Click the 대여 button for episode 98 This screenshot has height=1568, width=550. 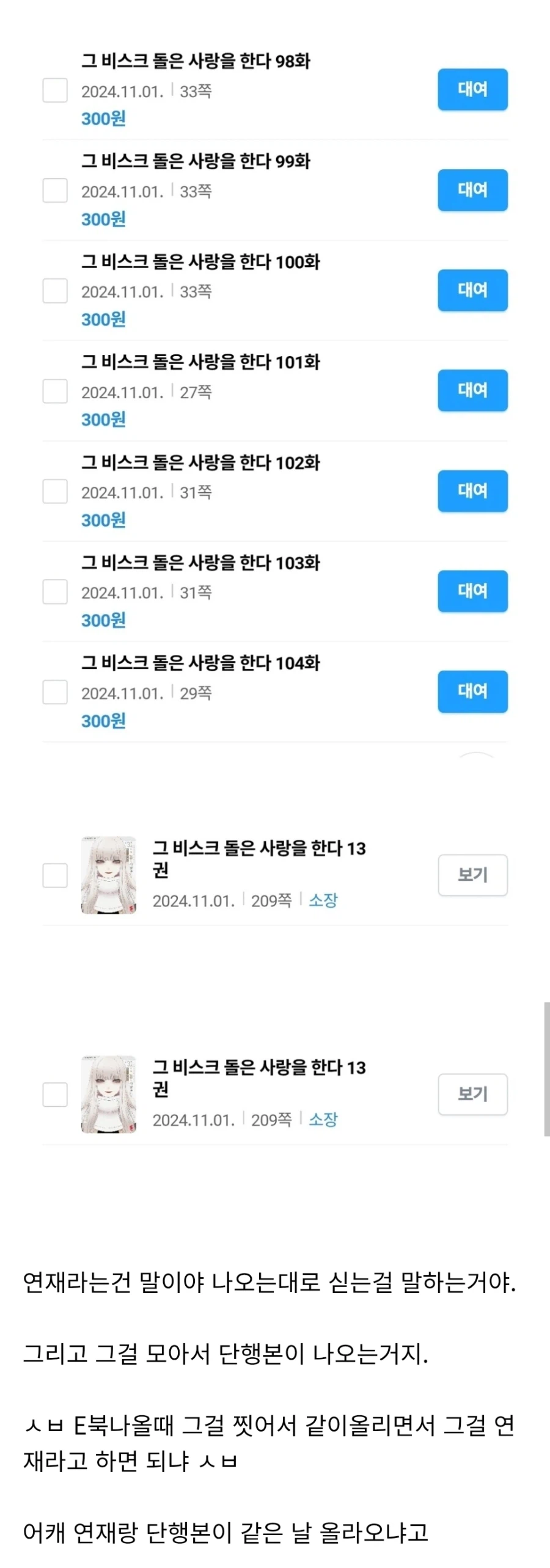(472, 89)
